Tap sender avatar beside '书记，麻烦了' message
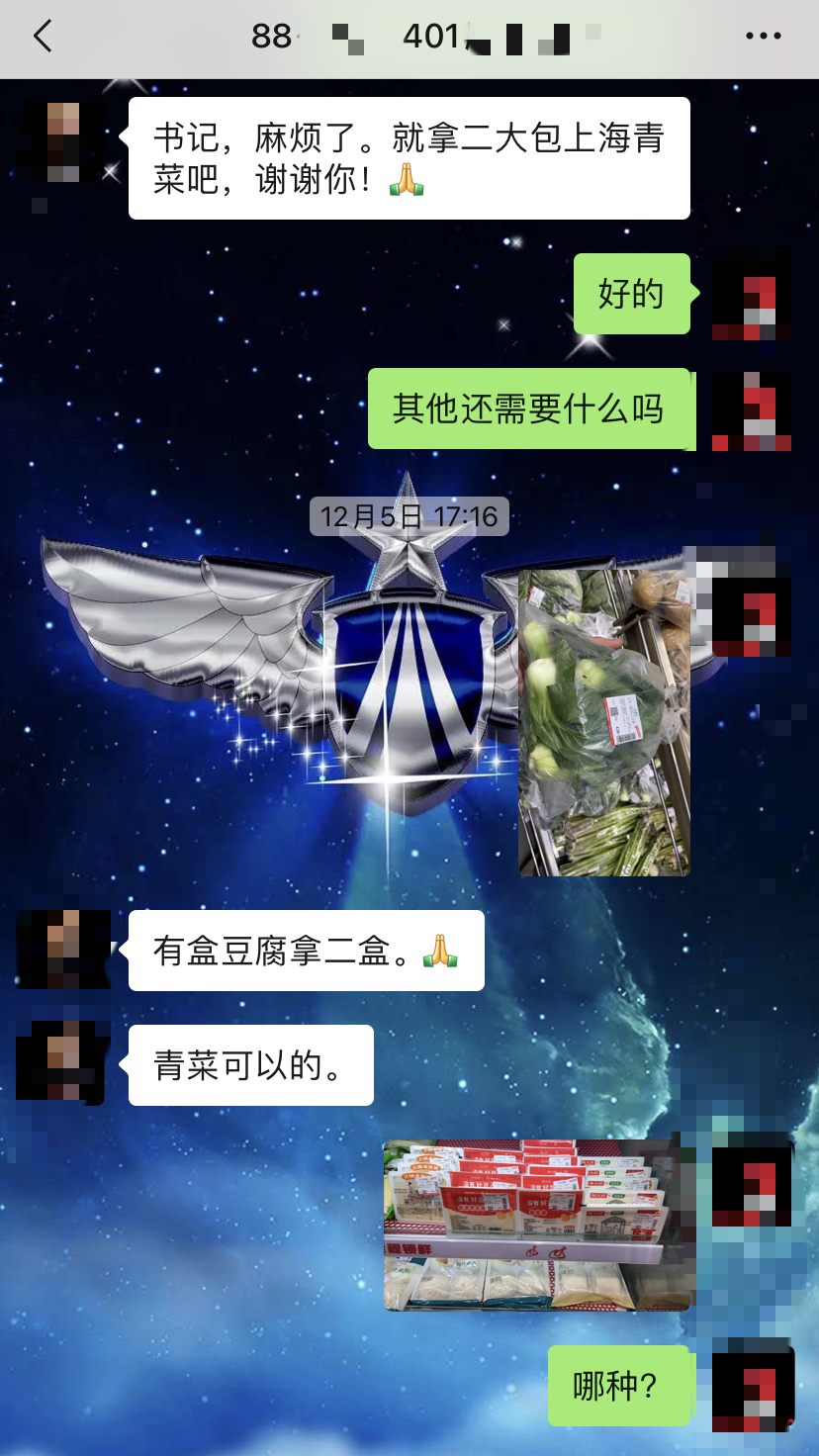 pos(63,140)
